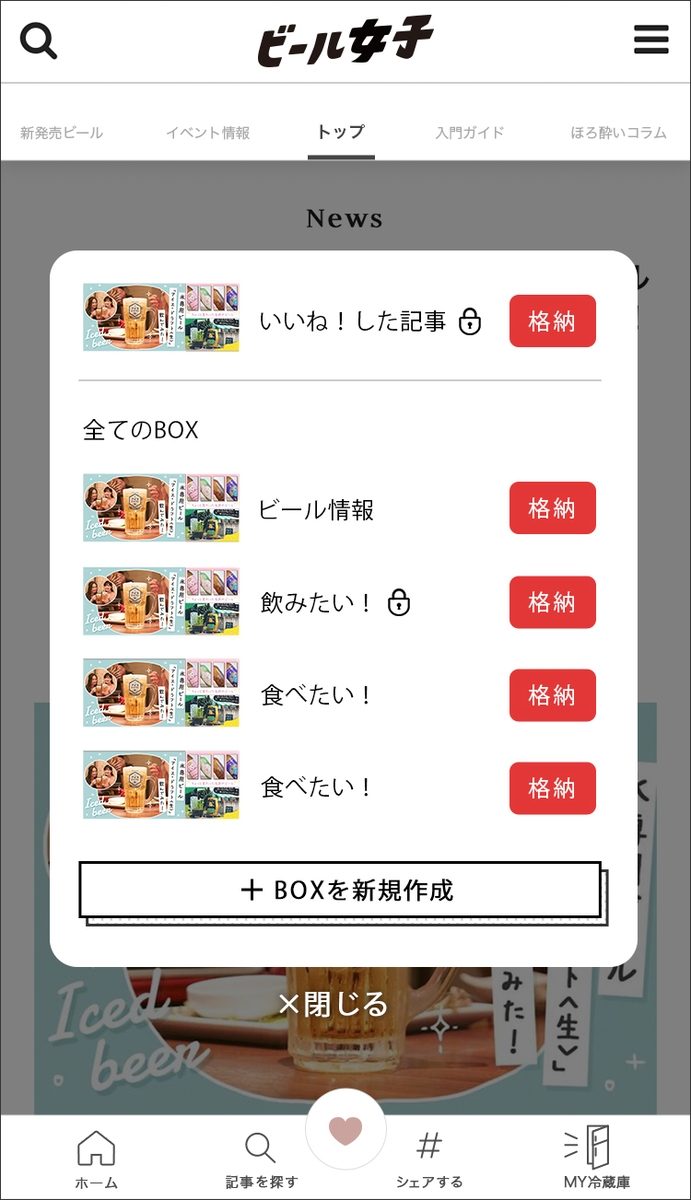Open シェアする in the bottom bar
This screenshot has height=1200, width=691.
(x=429, y=1159)
